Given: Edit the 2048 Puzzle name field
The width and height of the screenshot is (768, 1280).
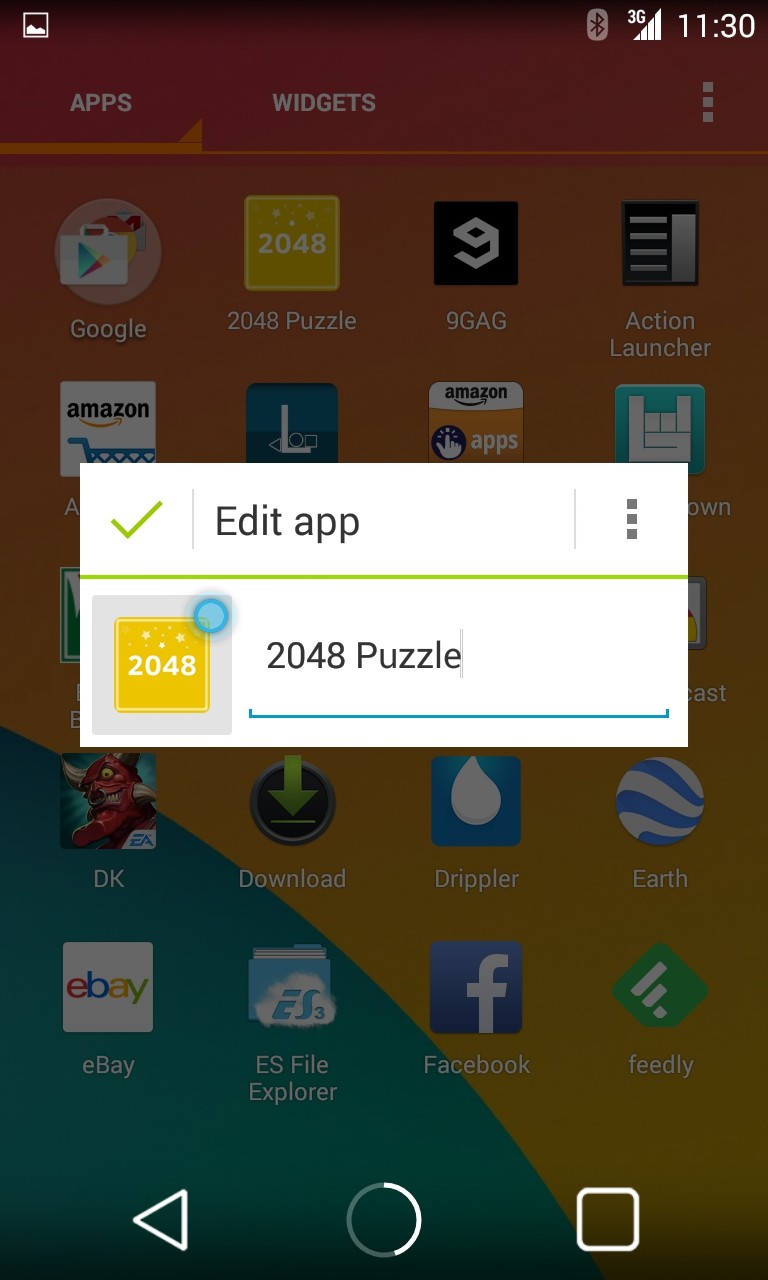Looking at the screenshot, I should (x=458, y=666).
